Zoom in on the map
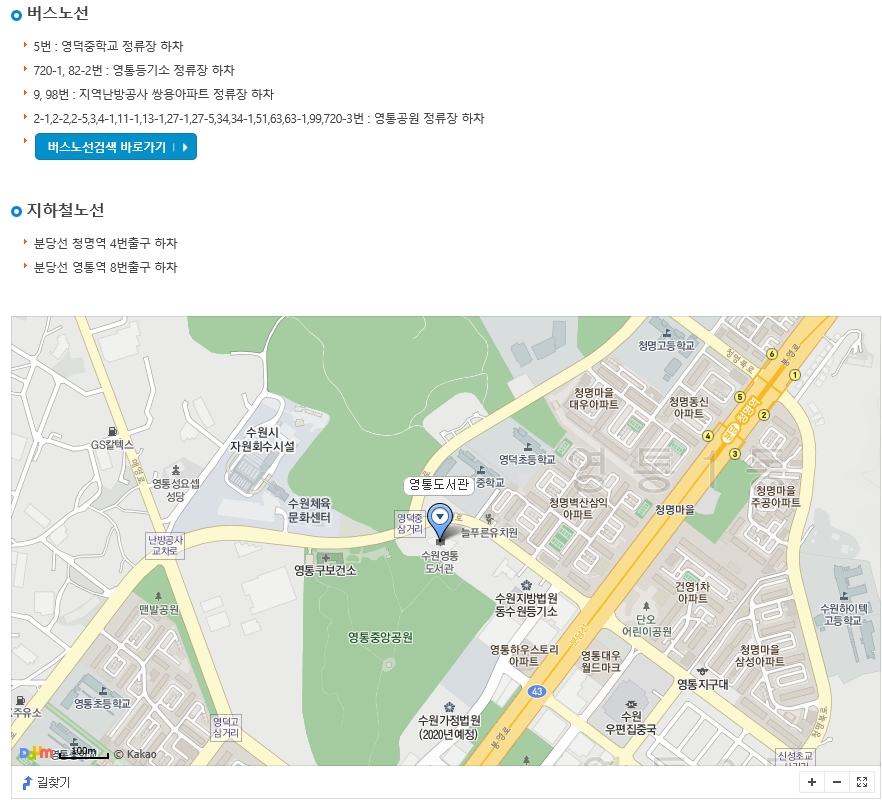This screenshot has height=800, width=882. (x=811, y=782)
